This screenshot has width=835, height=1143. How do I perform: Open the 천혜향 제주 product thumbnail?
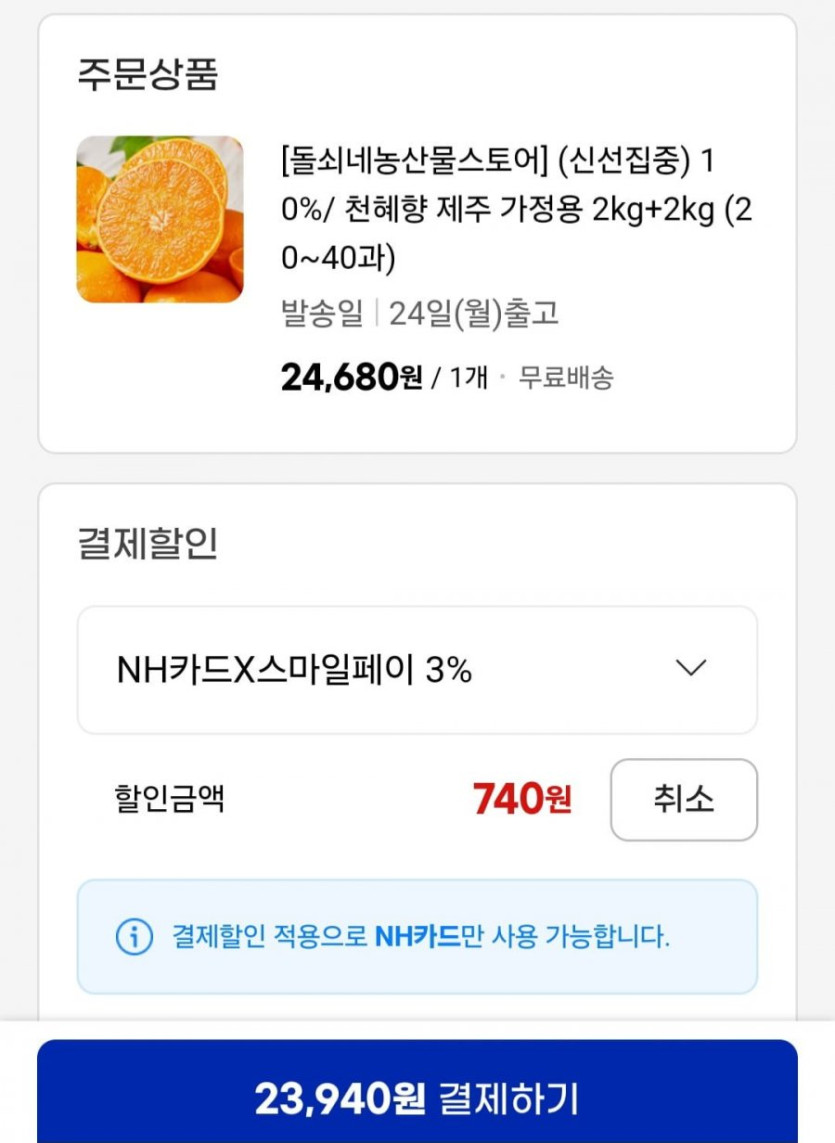point(160,220)
